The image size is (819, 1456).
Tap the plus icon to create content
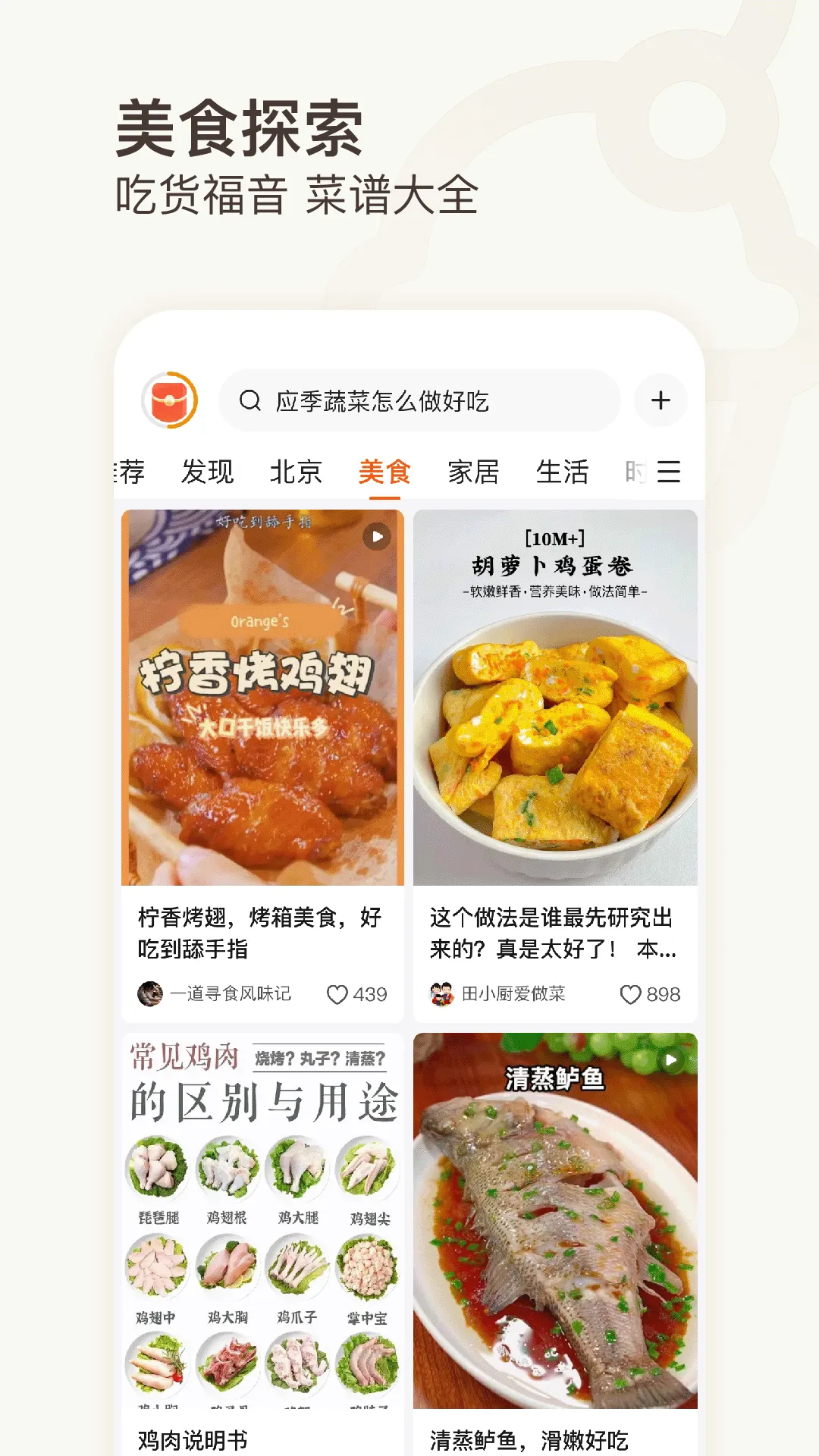[x=661, y=401]
